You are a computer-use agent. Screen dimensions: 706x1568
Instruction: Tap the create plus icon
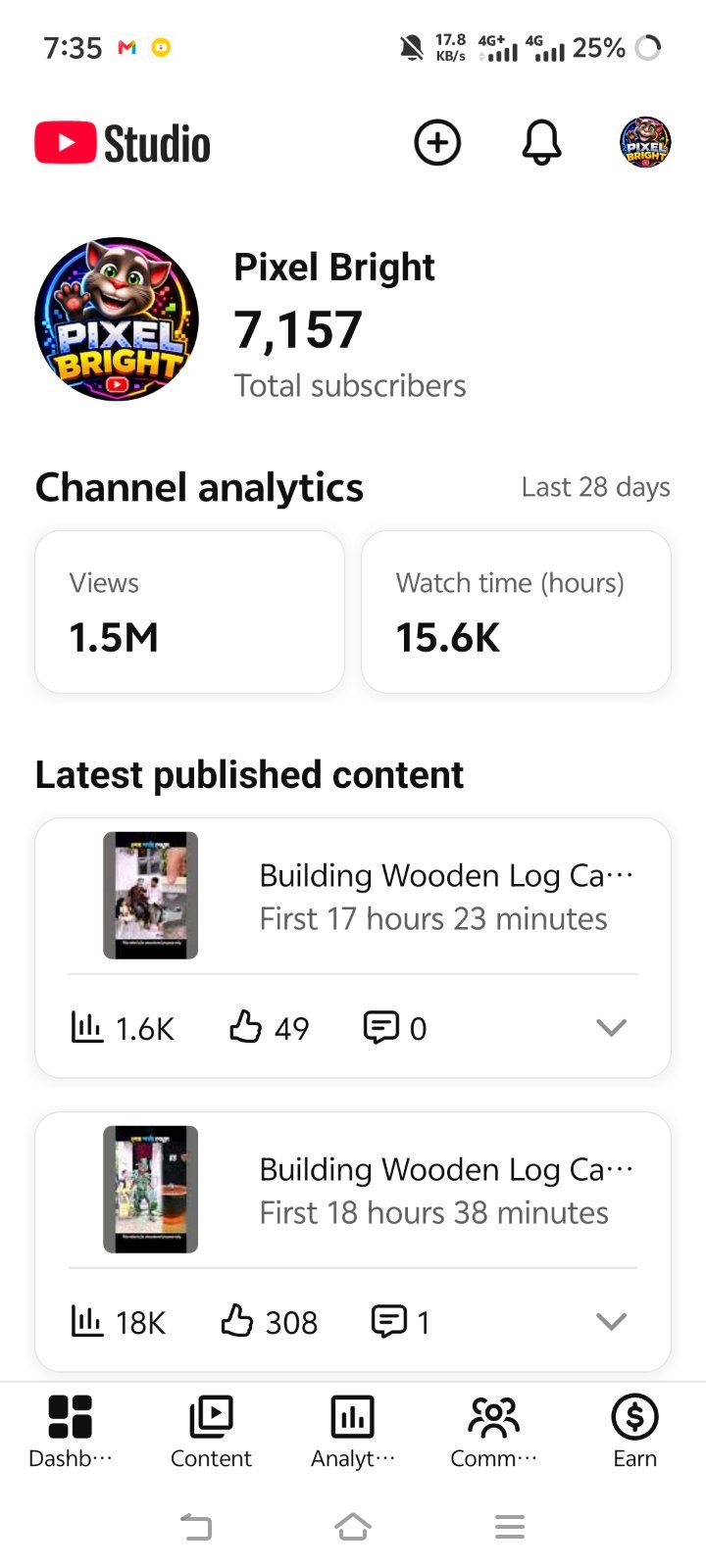click(437, 143)
